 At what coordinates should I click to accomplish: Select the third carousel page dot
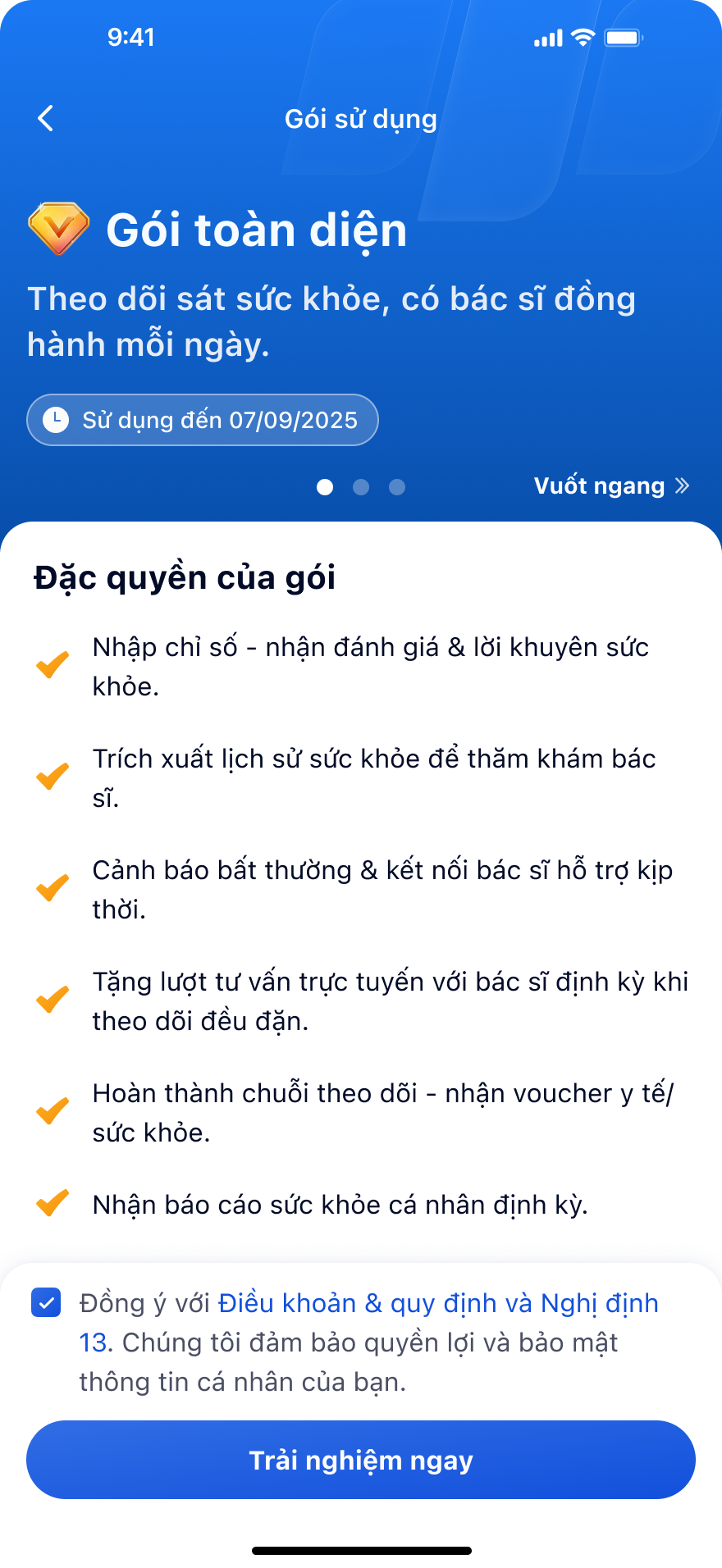point(397,487)
